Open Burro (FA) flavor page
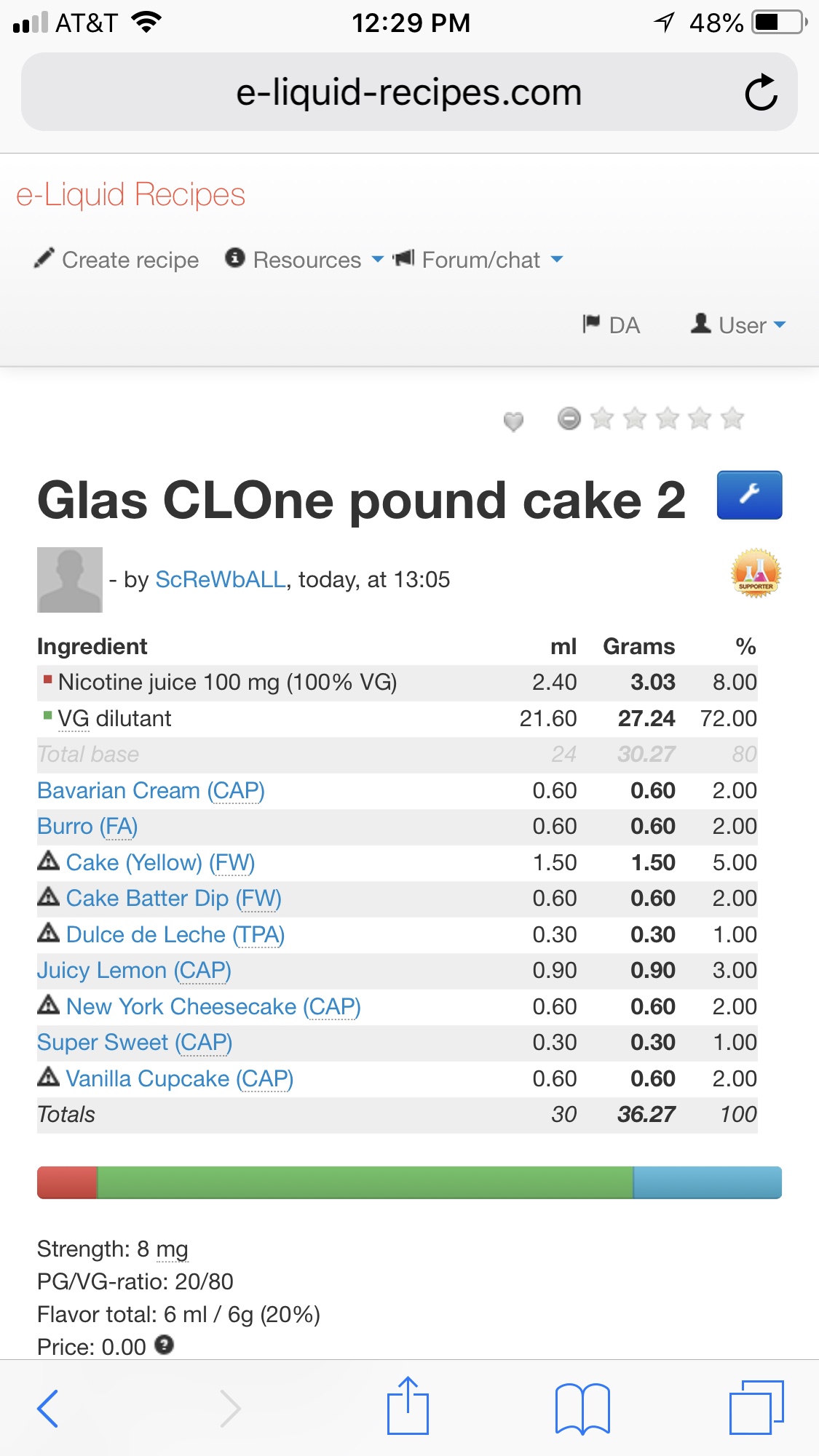 coord(87,826)
